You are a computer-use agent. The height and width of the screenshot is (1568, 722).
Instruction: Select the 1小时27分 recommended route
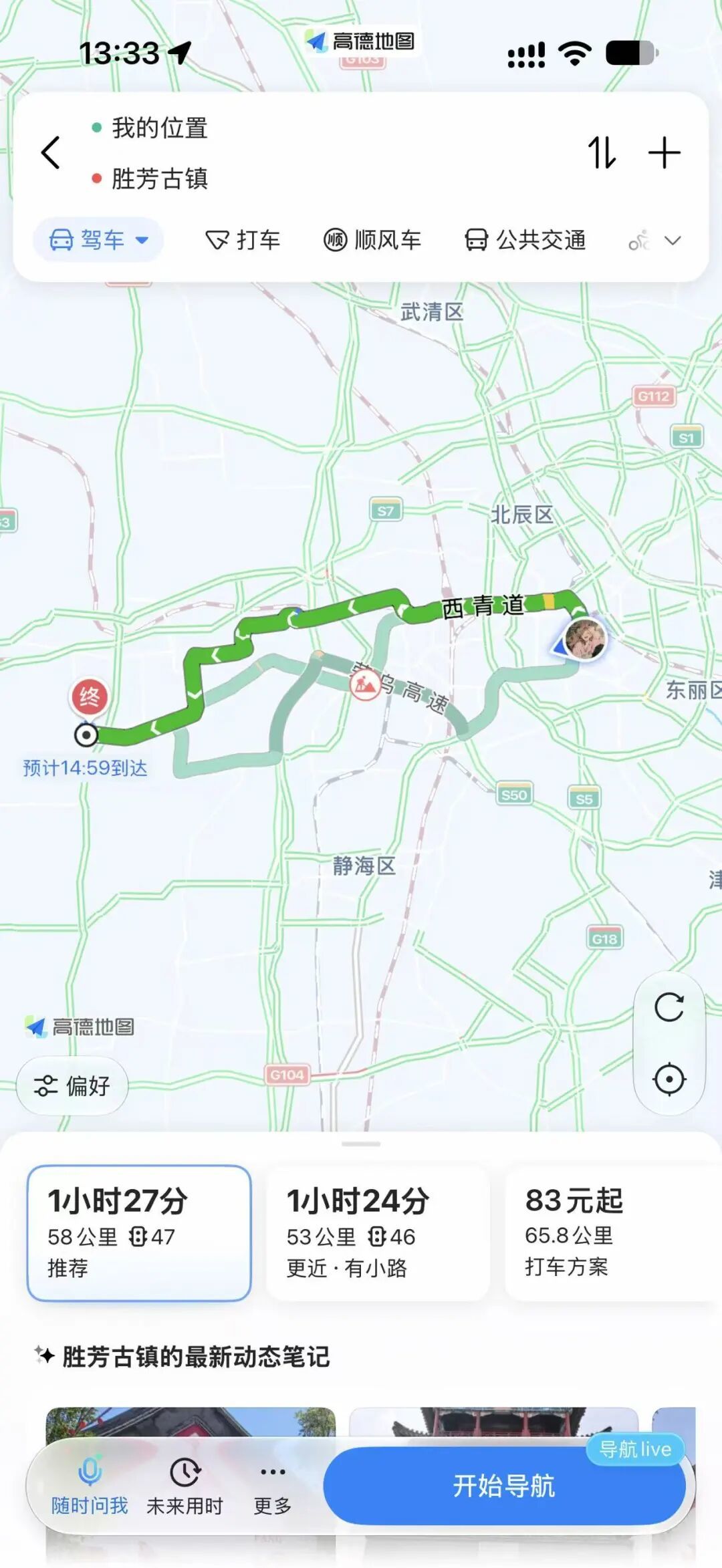click(x=139, y=1233)
